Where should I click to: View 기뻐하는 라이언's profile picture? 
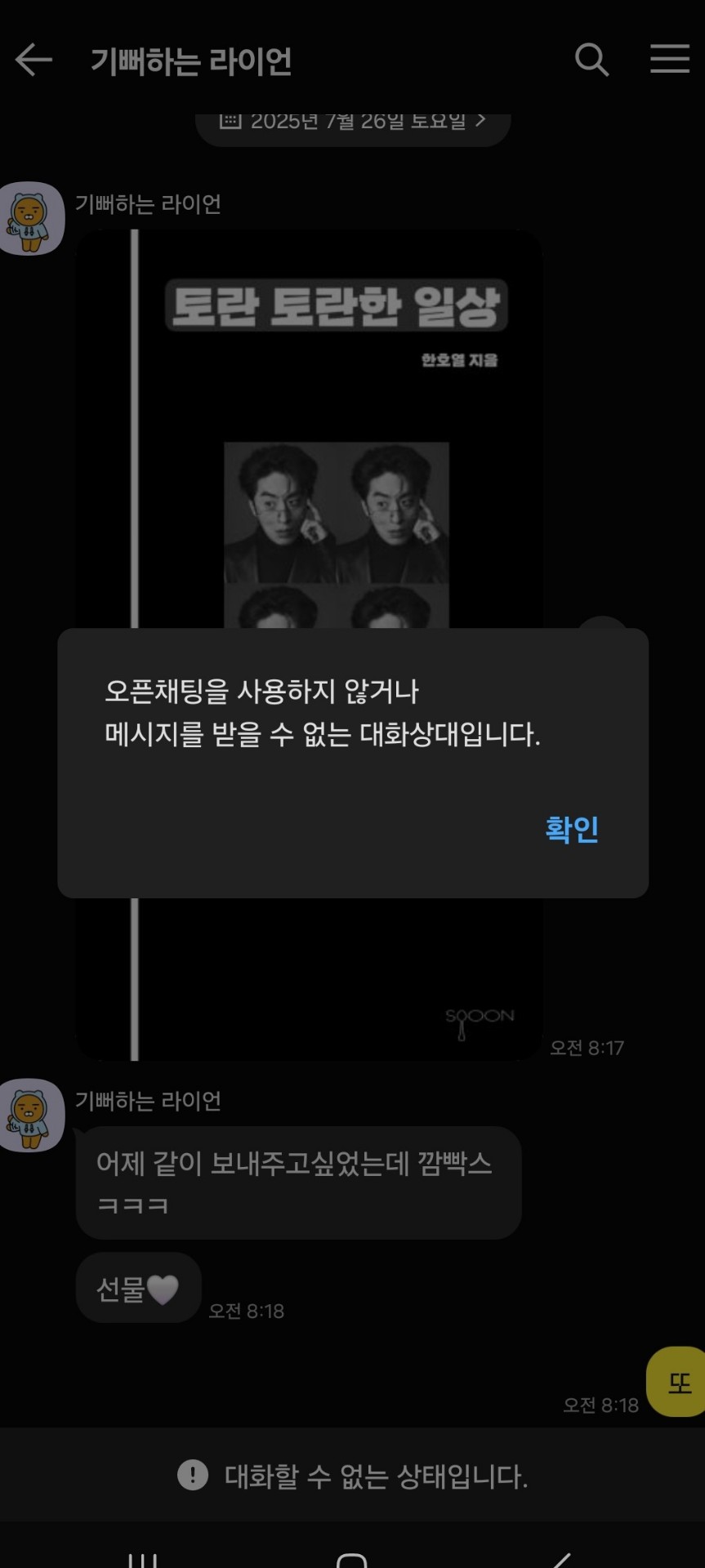pyautogui.click(x=31, y=218)
